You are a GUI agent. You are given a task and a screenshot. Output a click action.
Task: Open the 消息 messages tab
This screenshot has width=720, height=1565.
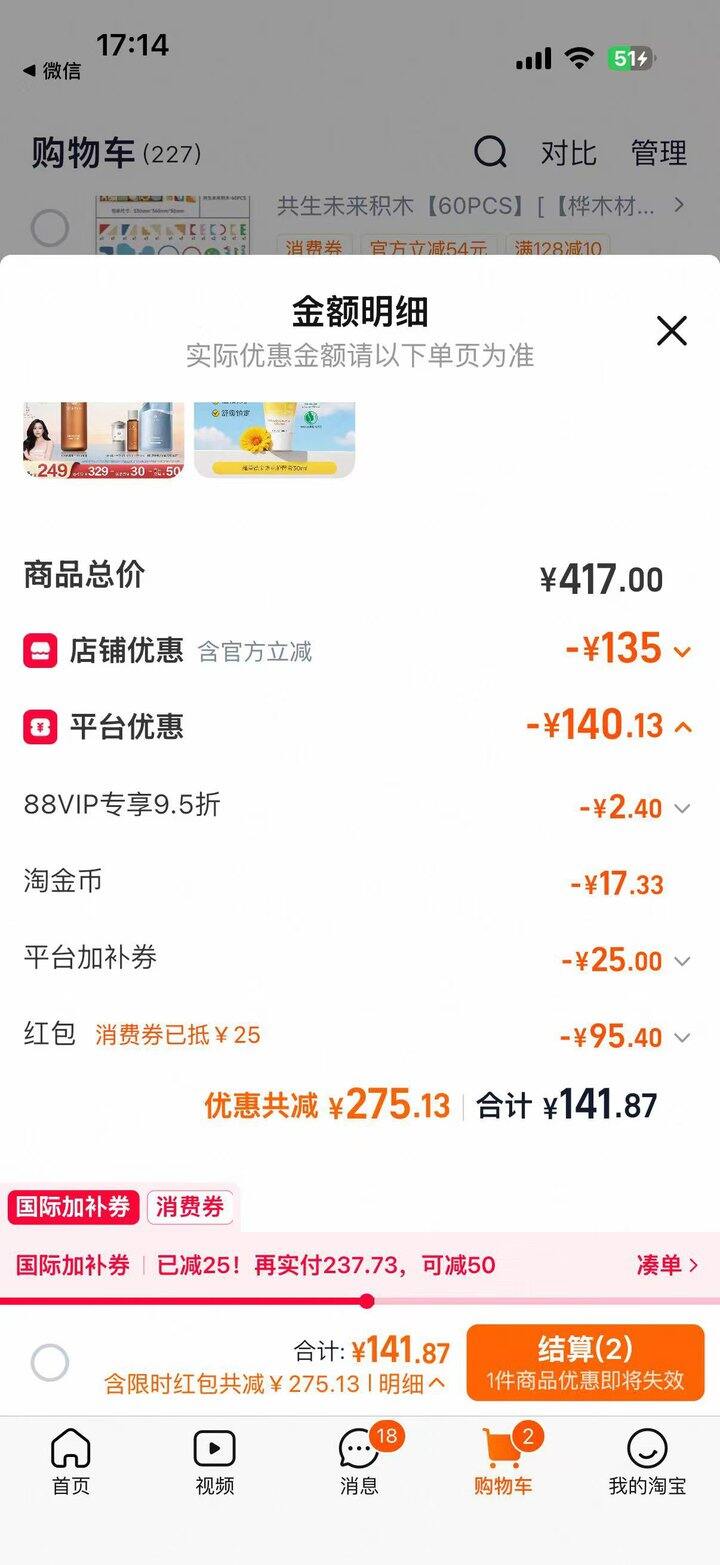359,1461
